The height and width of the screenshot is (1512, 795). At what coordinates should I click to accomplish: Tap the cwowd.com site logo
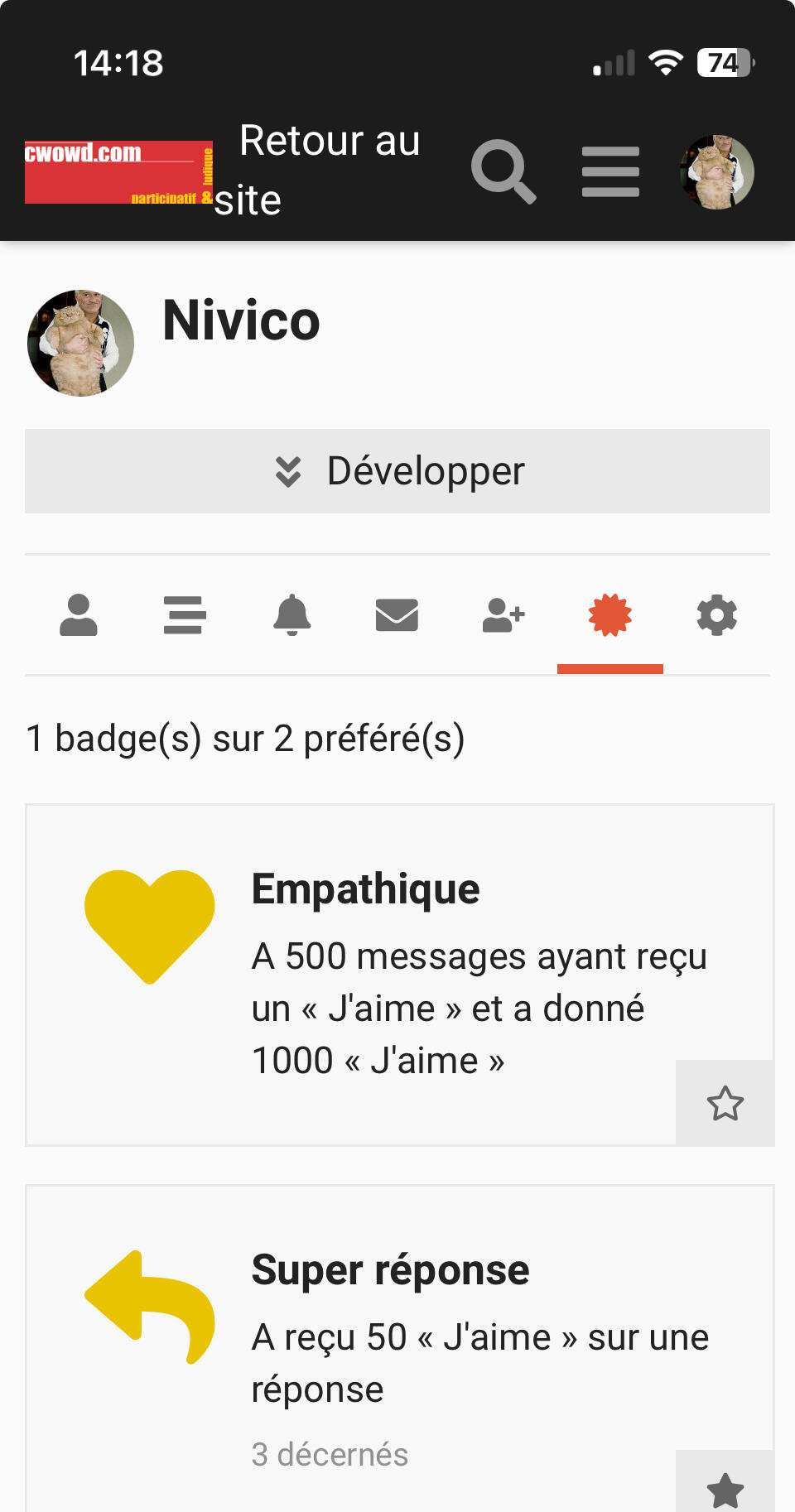118,172
